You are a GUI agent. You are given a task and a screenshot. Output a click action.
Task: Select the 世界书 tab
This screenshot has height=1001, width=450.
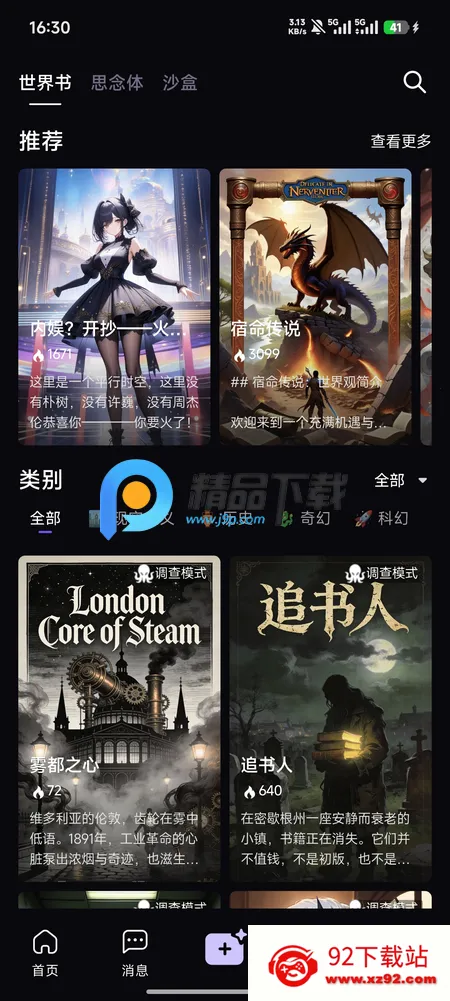click(45, 82)
